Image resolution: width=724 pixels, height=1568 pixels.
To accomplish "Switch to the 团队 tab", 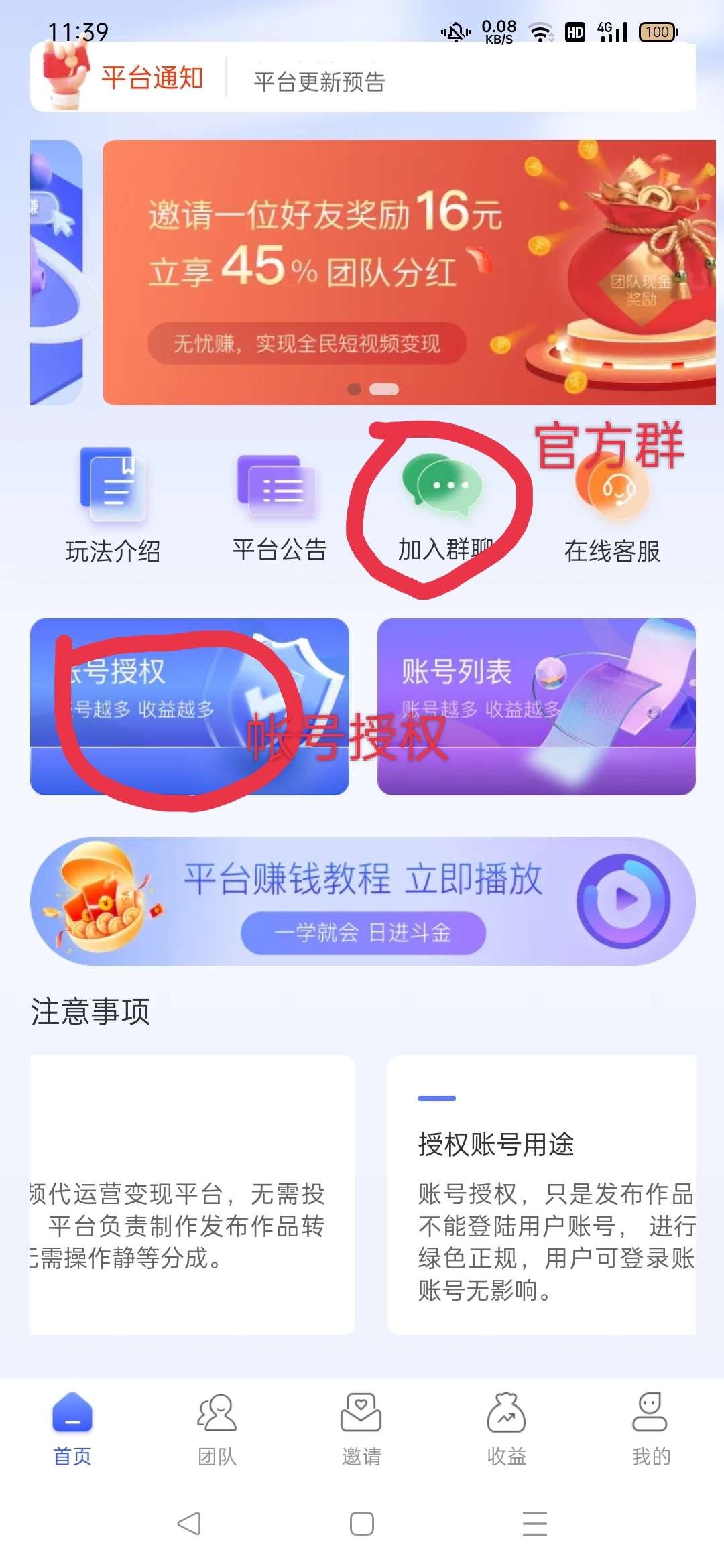I will tap(217, 1429).
